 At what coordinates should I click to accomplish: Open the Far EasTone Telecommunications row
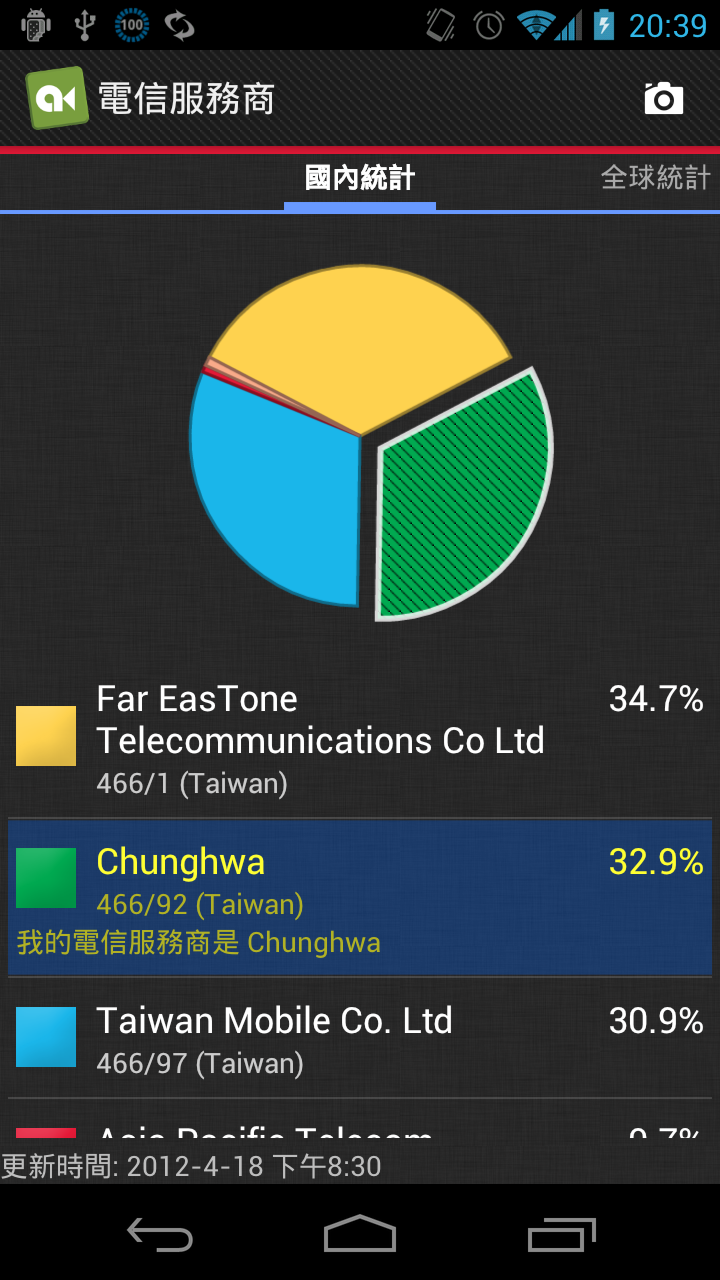[x=360, y=739]
